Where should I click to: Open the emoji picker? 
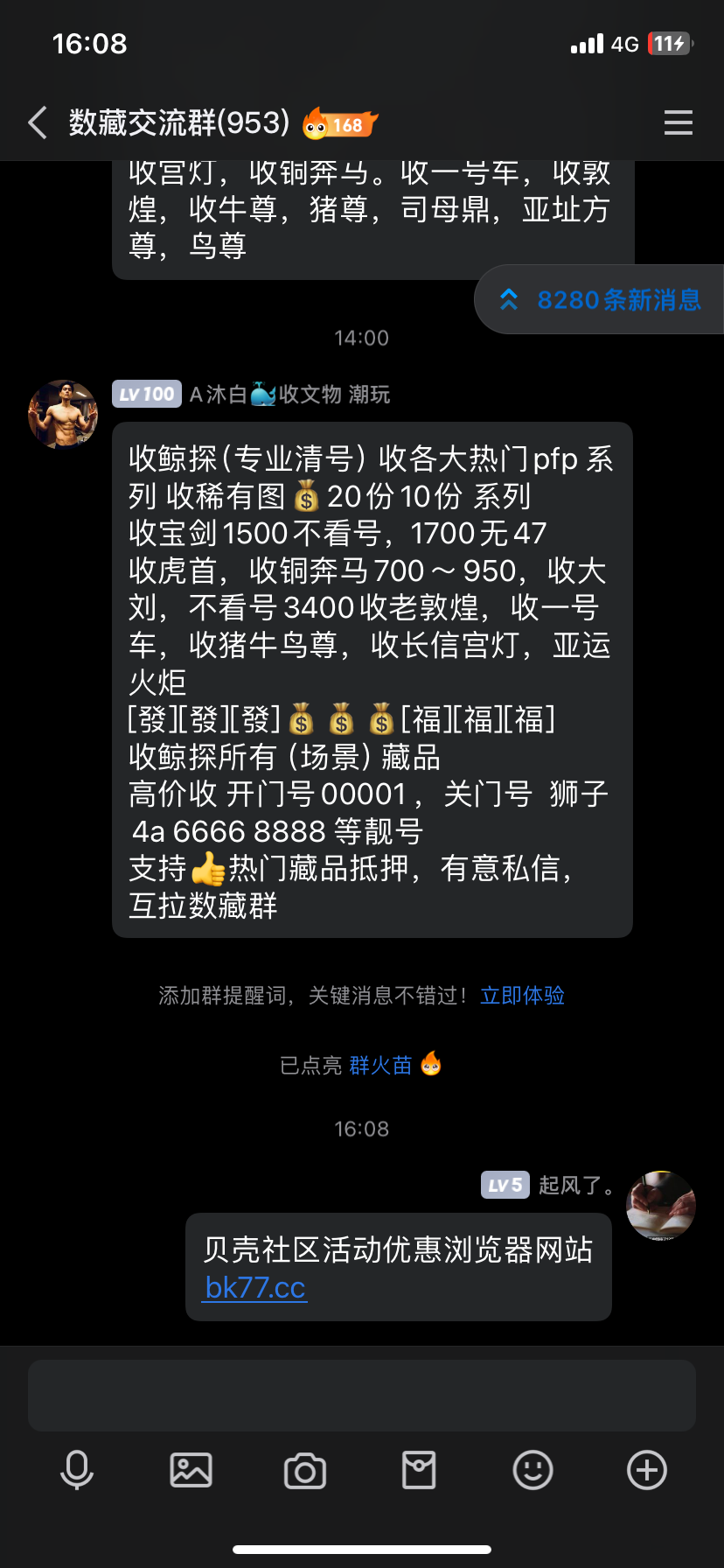(533, 1470)
